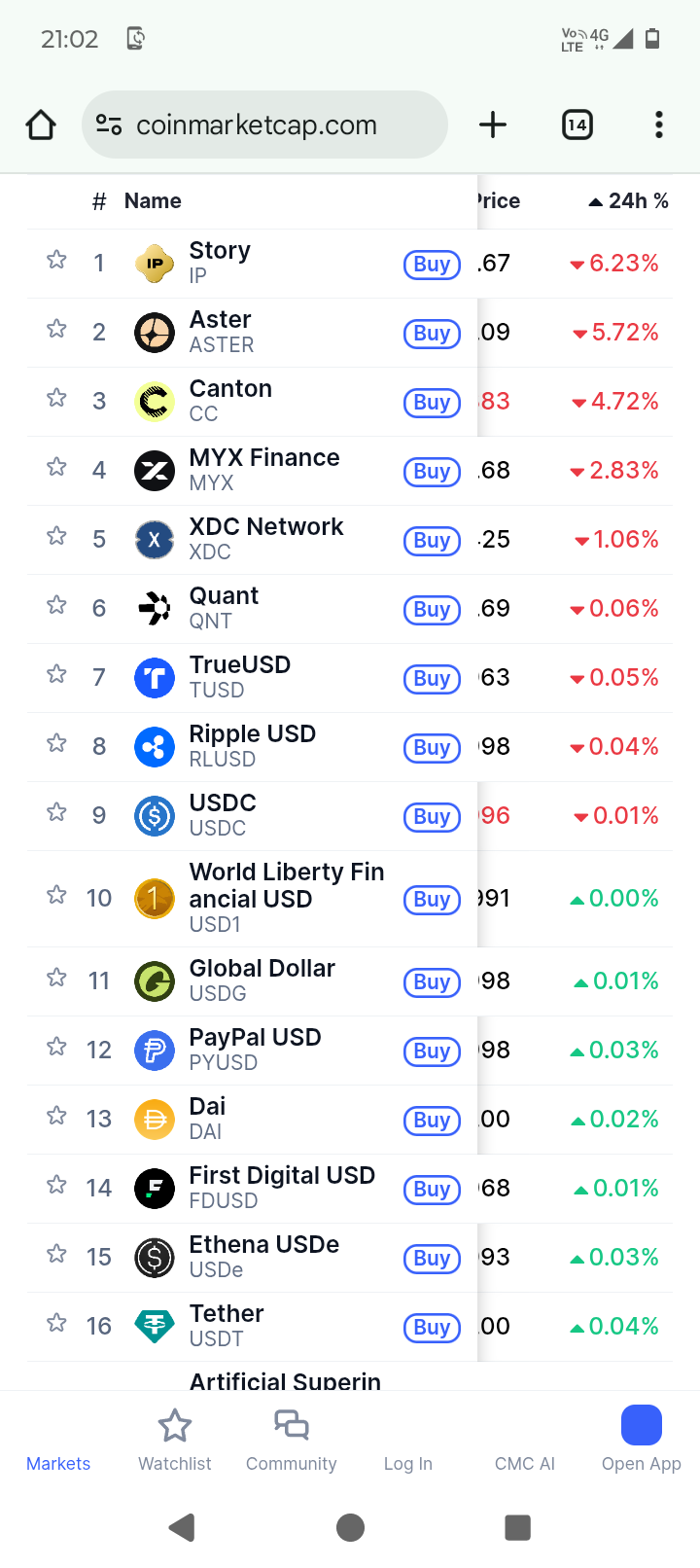Screen dimensions: 700x1568
Task: Buy Aster with its Buy button
Action: point(432,334)
